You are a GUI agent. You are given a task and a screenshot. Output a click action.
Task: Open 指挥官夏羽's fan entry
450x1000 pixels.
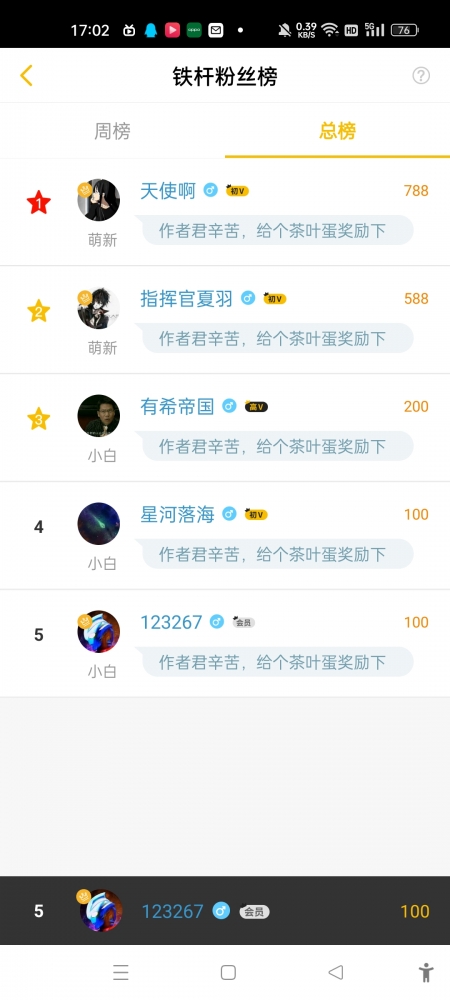coord(225,320)
